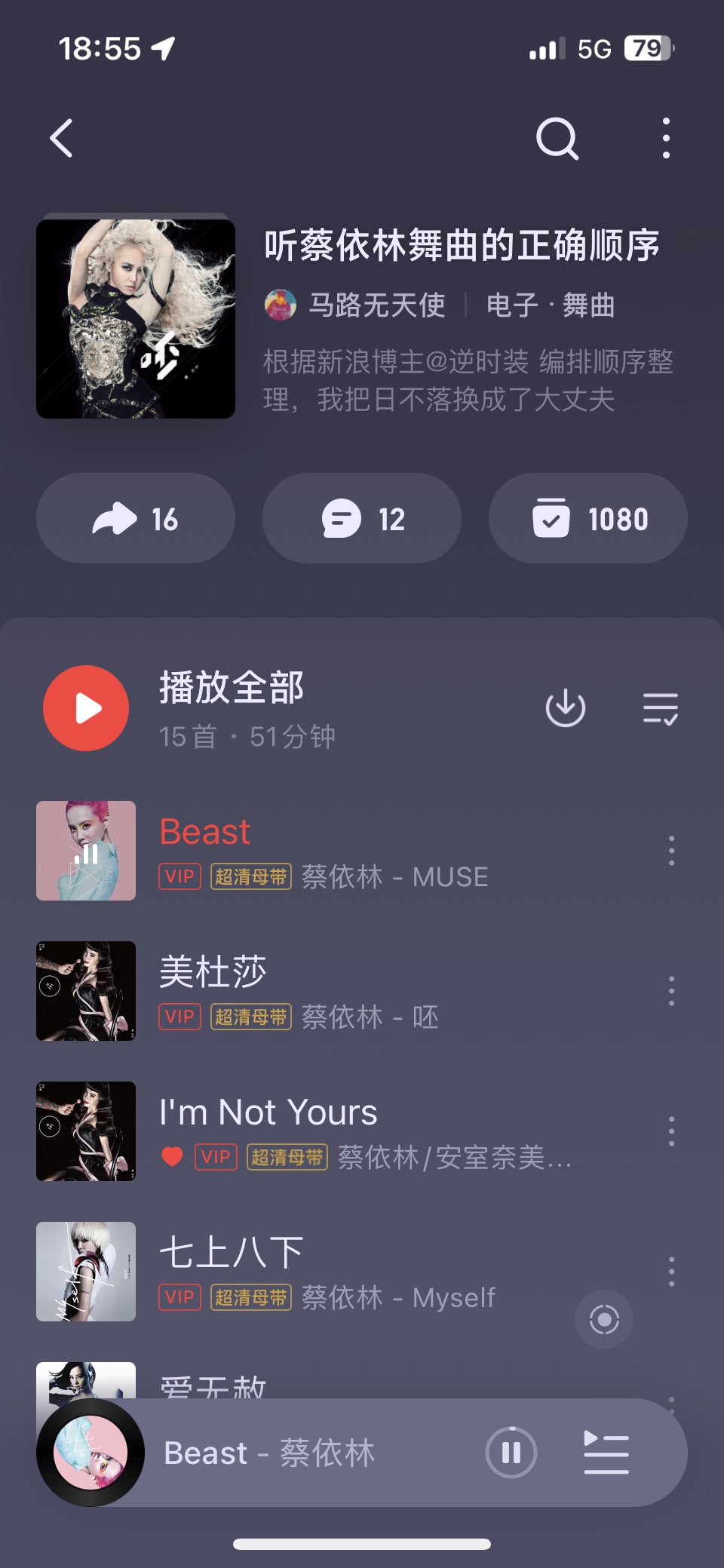Open more options for I'm Not Yours
The height and width of the screenshot is (1568, 724).
click(671, 1131)
